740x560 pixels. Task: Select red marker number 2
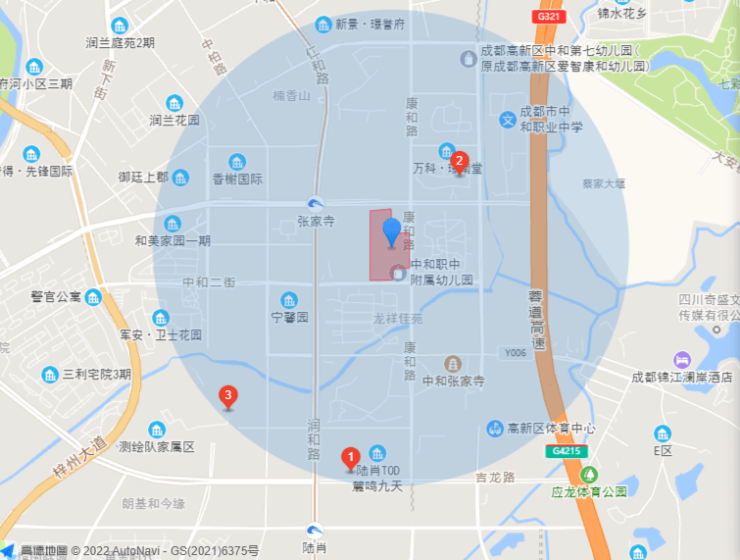pos(460,160)
